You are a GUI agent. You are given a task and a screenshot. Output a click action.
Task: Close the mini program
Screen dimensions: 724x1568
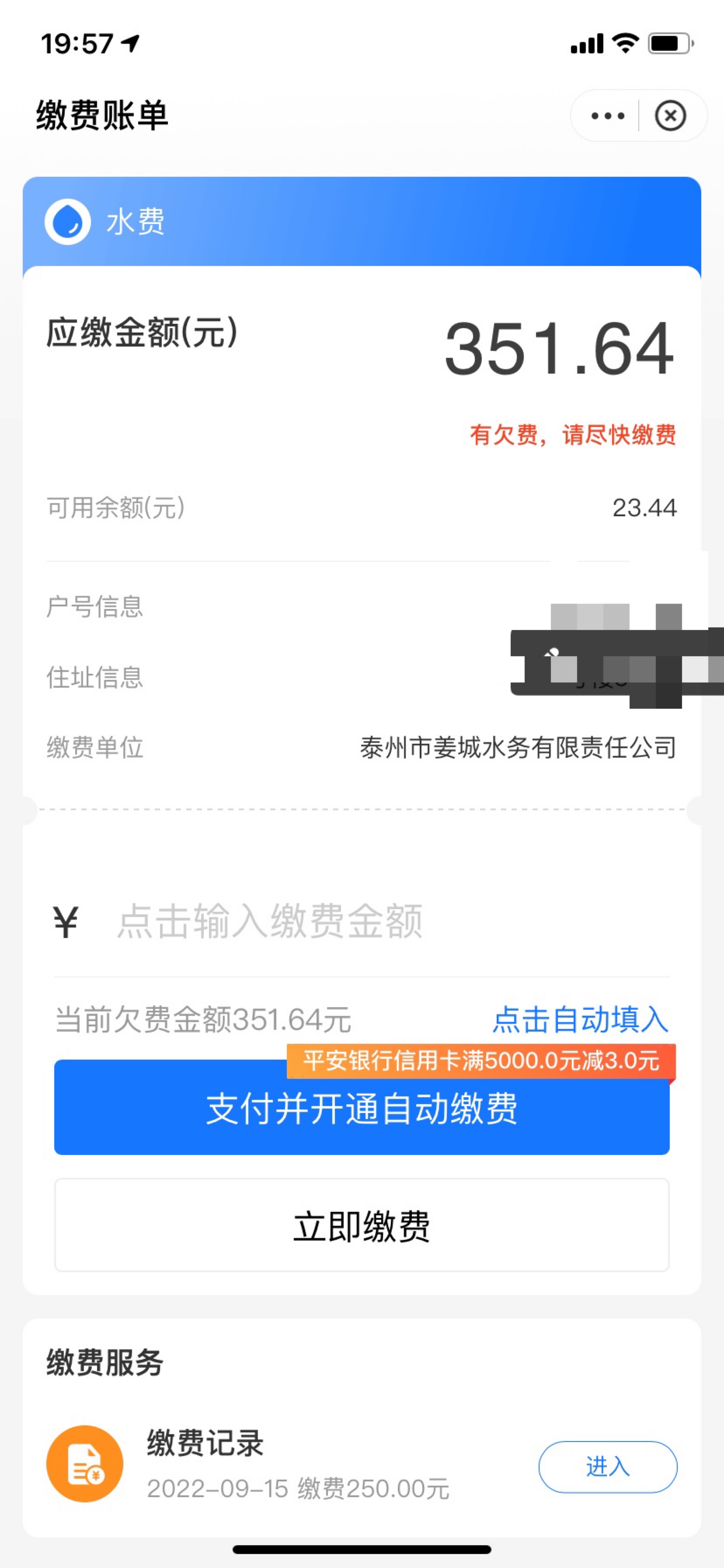[x=671, y=115]
